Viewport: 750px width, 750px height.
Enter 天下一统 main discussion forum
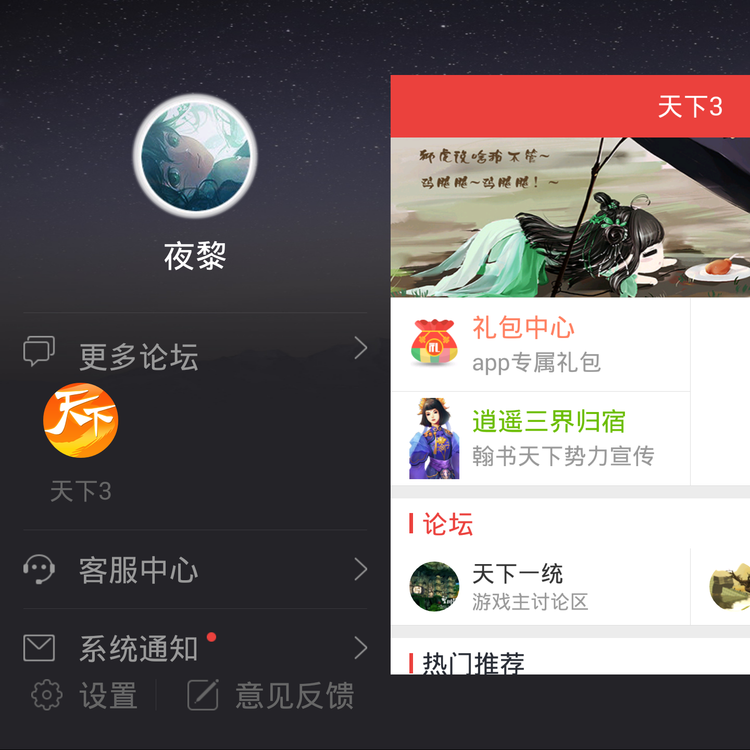(540, 586)
